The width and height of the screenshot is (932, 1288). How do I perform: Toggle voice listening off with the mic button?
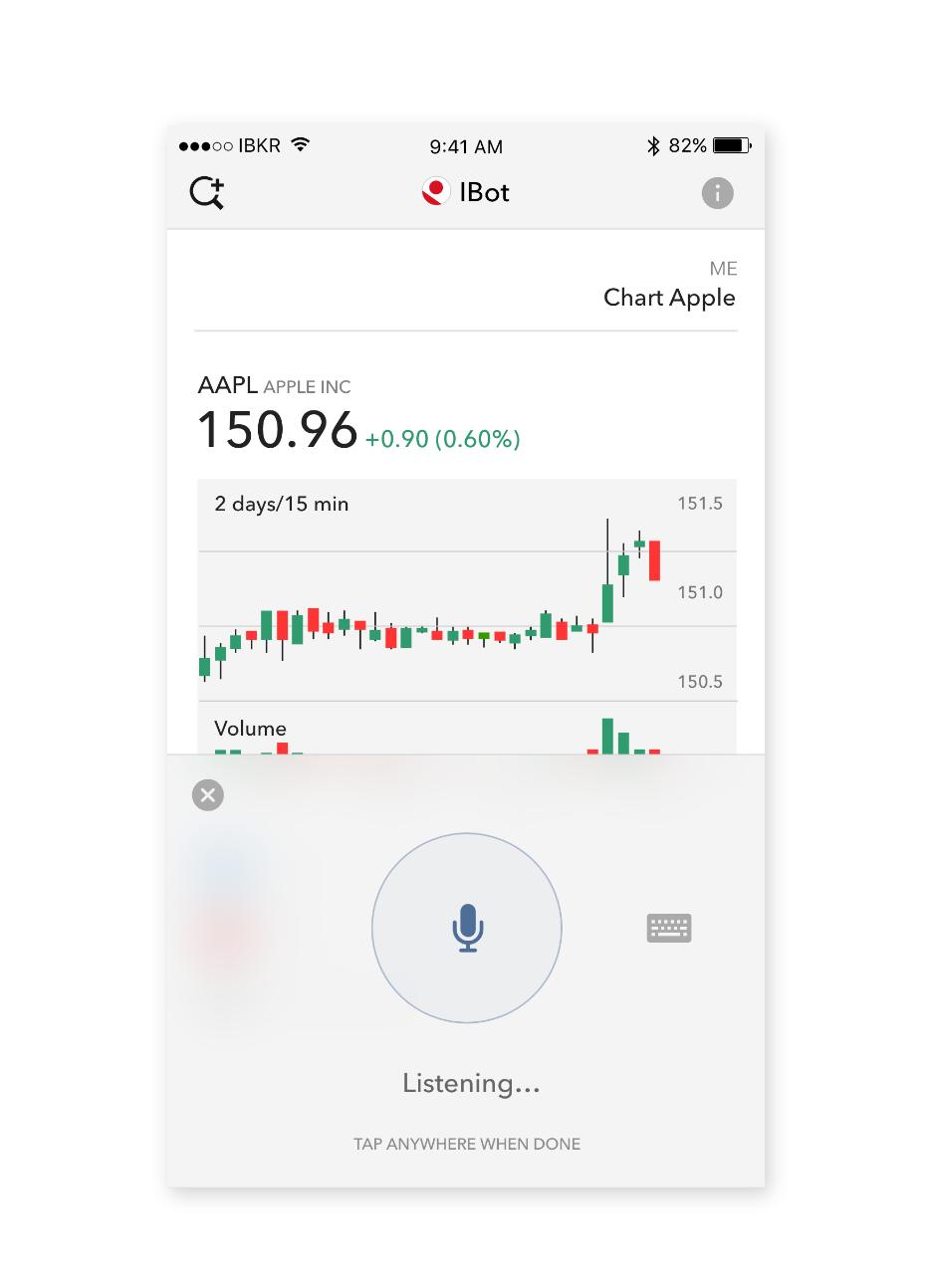[x=466, y=928]
